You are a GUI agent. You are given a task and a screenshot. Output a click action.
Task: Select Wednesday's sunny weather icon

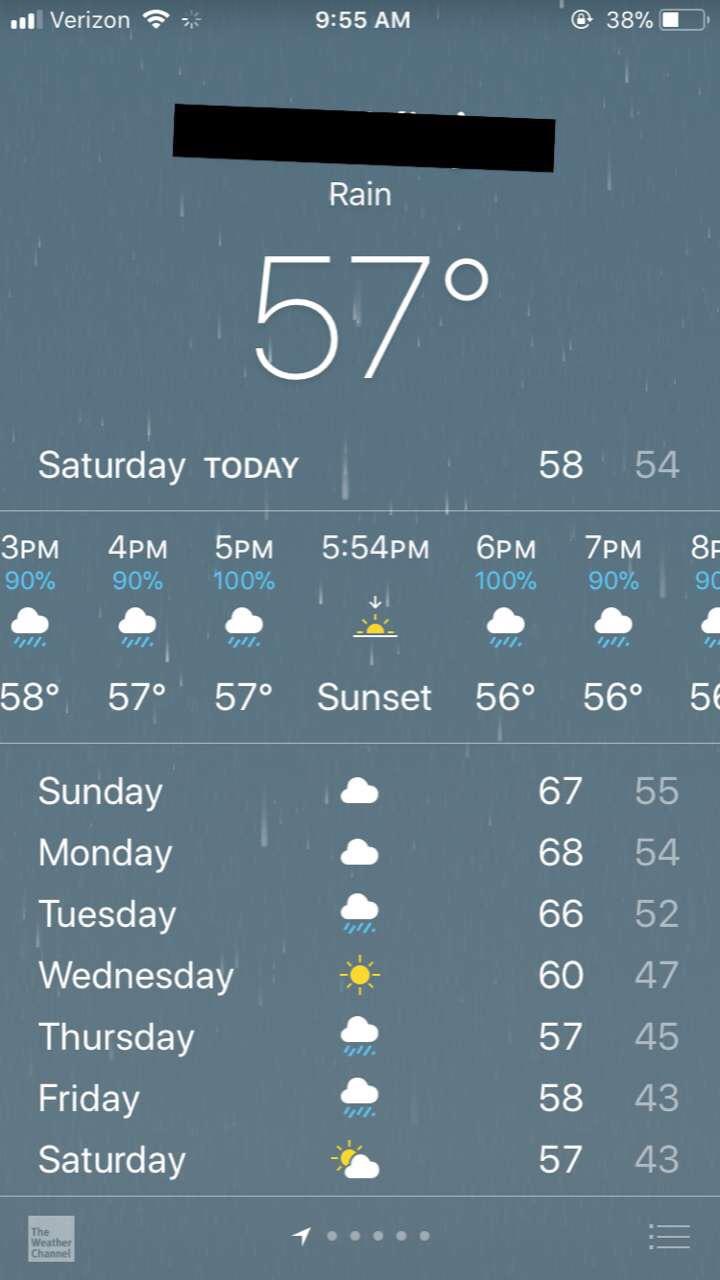(x=358, y=974)
